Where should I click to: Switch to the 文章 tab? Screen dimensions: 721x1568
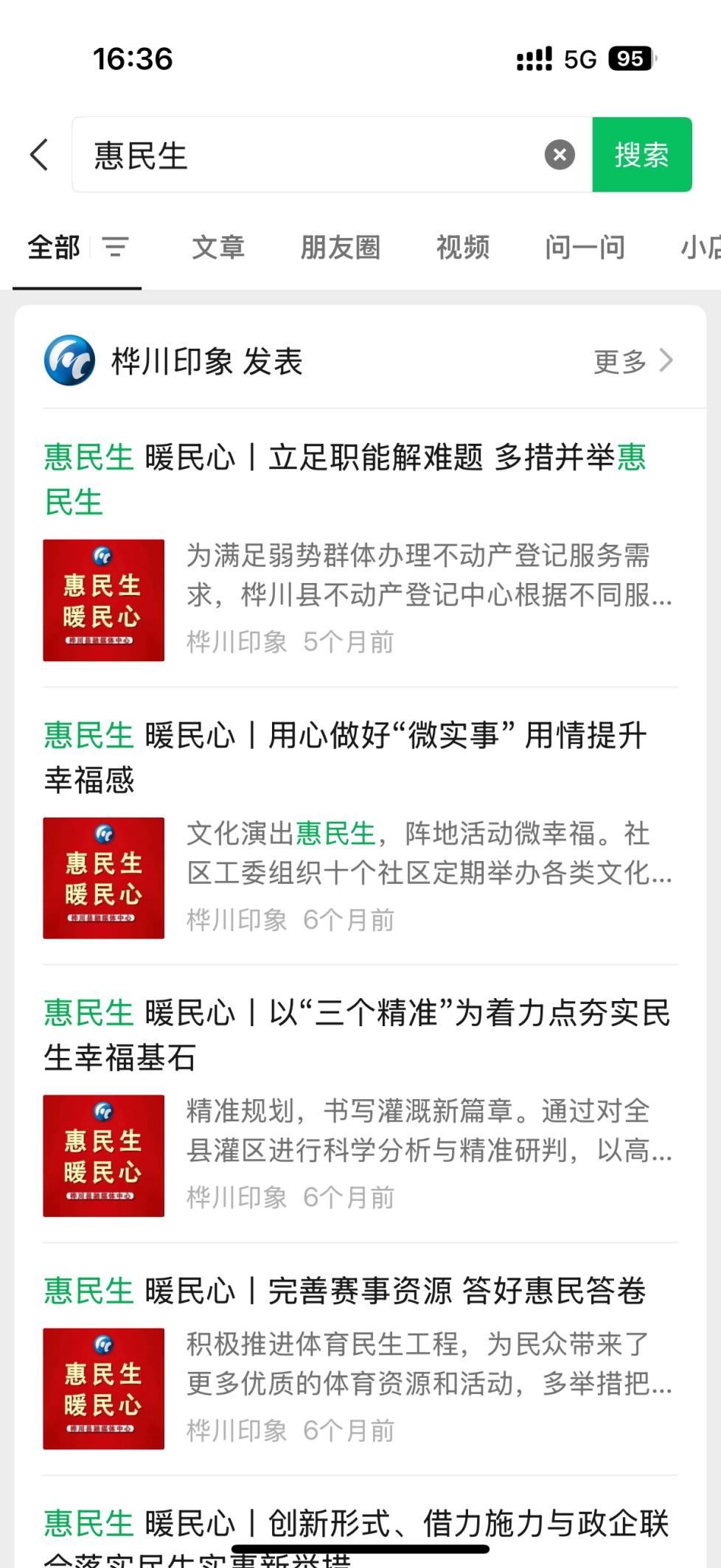[218, 248]
